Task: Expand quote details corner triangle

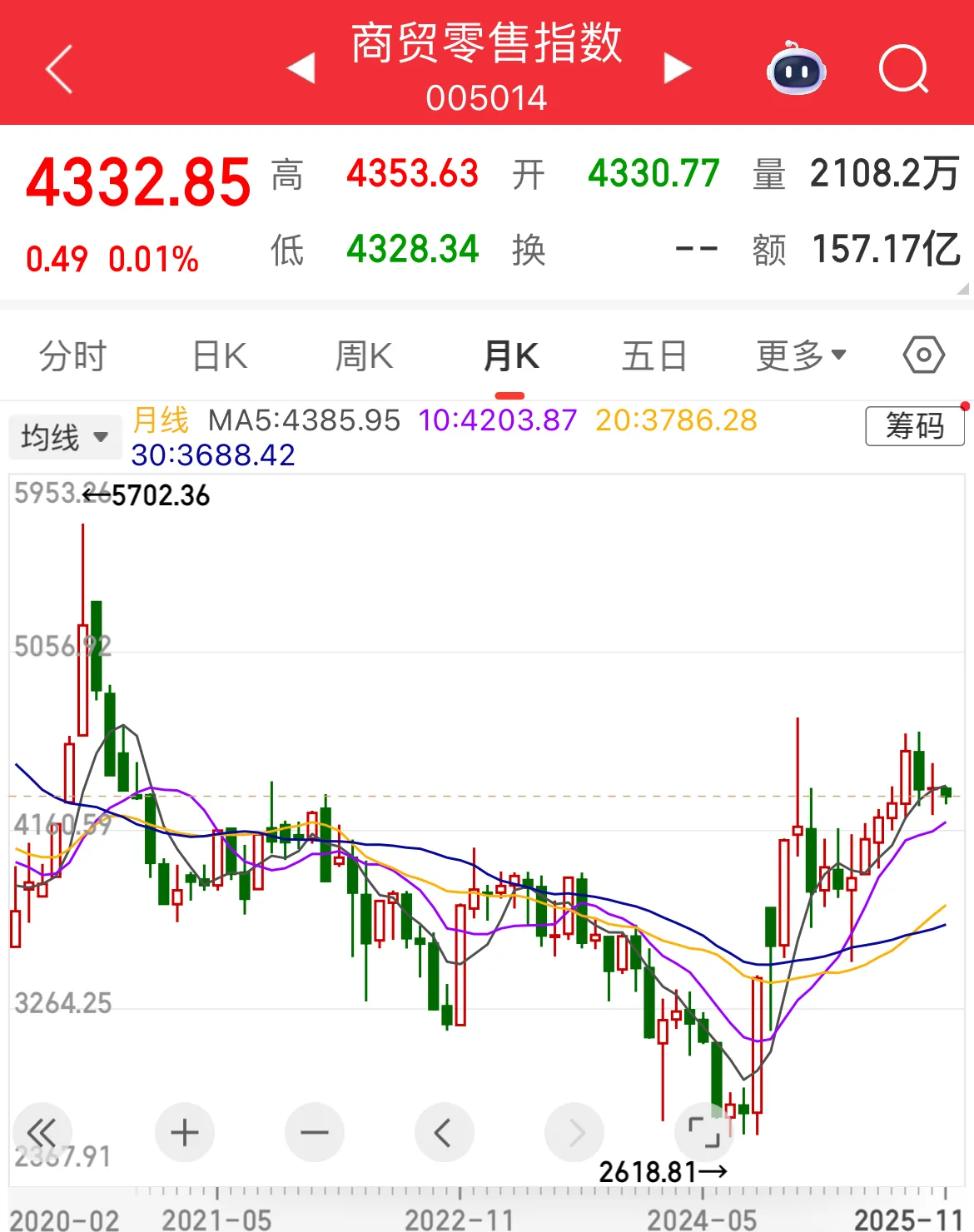Action: pos(963,289)
